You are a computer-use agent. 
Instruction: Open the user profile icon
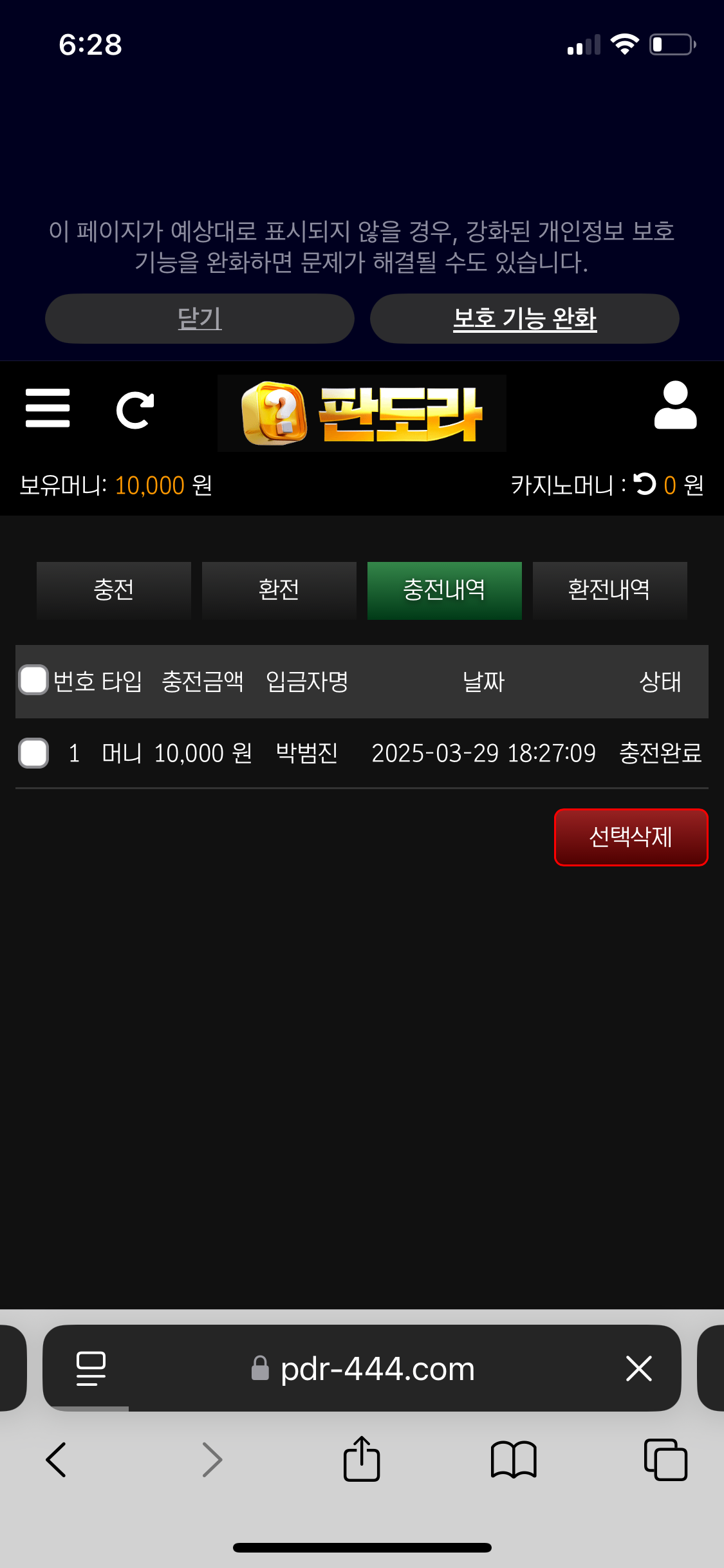(x=675, y=406)
